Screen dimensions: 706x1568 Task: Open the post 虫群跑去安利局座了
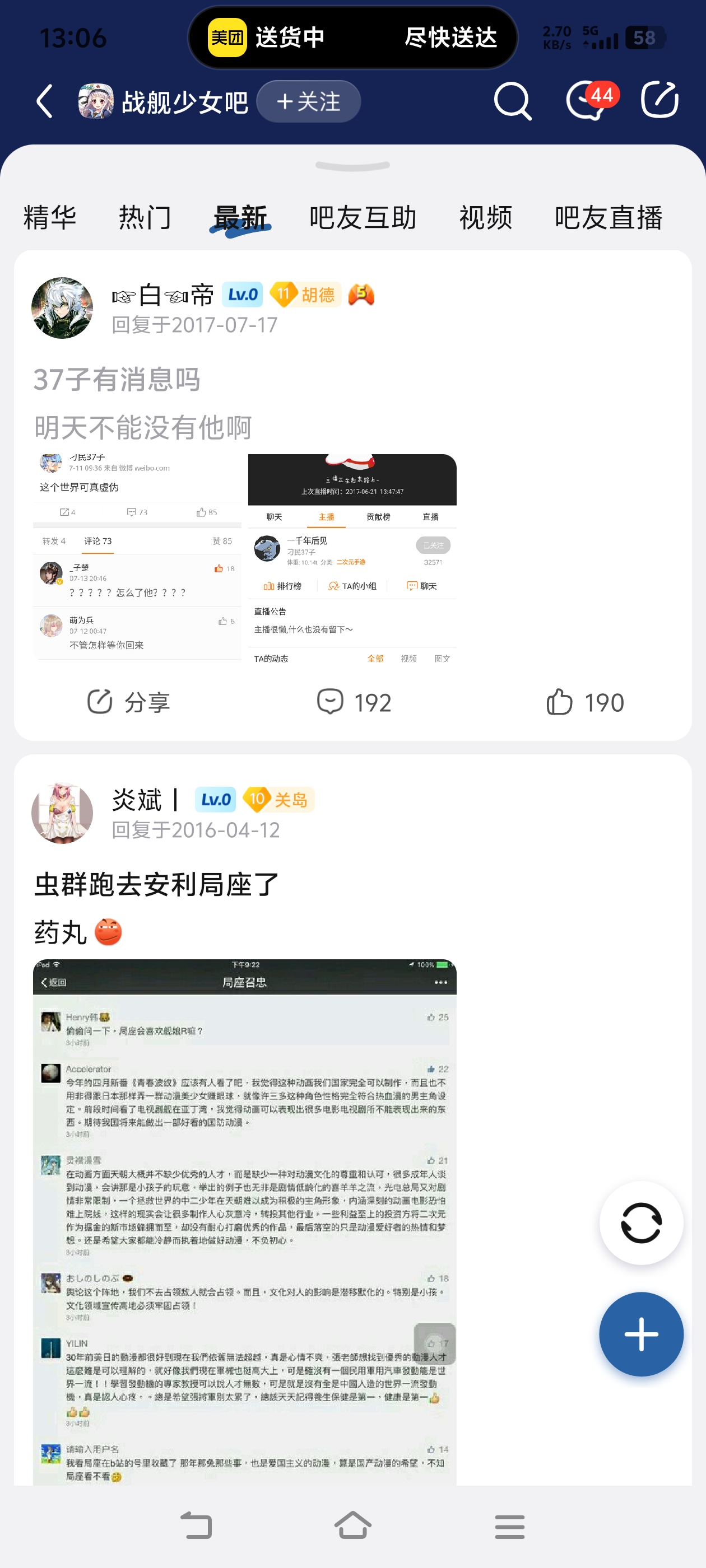pyautogui.click(x=156, y=884)
